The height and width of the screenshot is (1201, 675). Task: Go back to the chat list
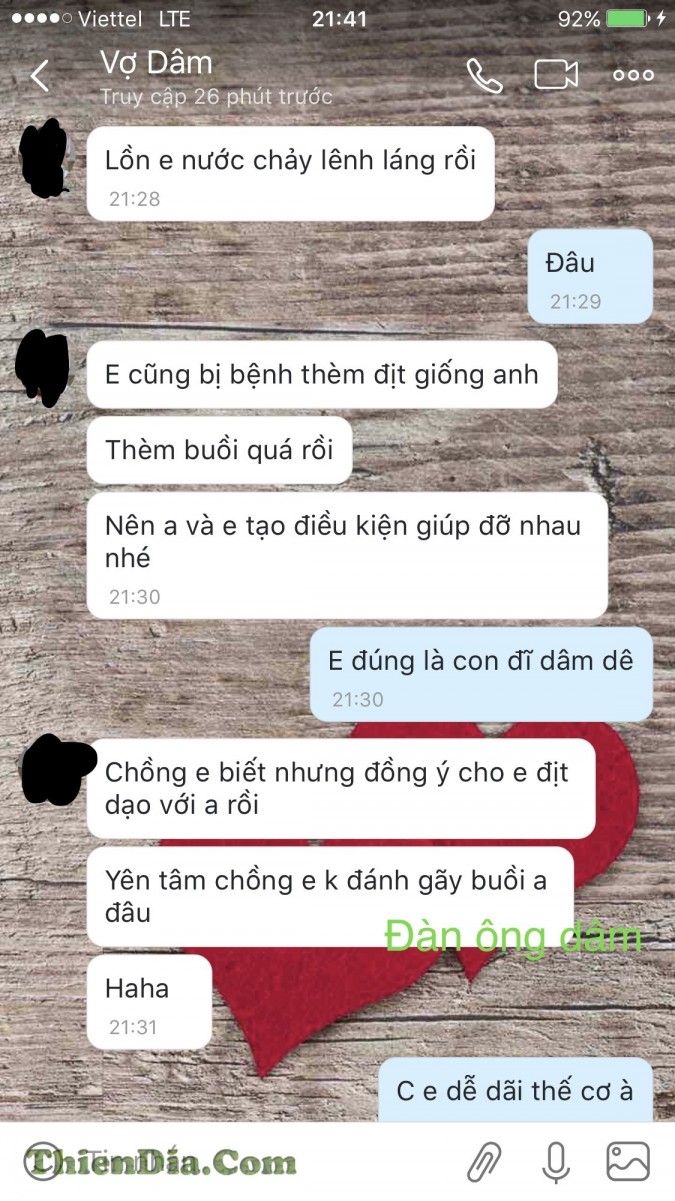point(40,76)
